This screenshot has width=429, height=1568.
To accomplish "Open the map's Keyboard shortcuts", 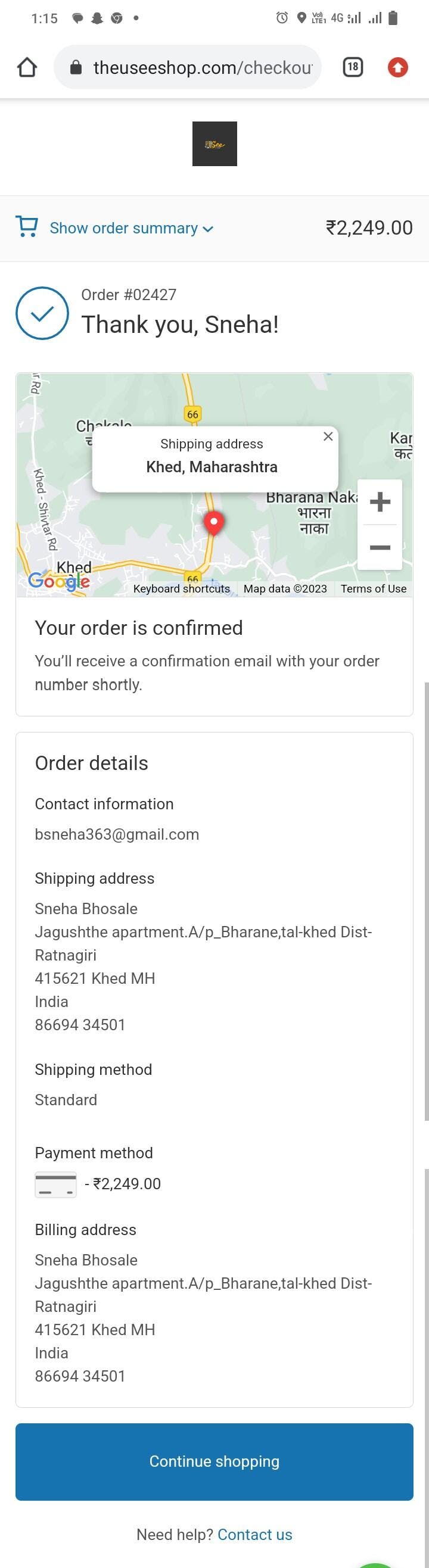I will pyautogui.click(x=182, y=588).
